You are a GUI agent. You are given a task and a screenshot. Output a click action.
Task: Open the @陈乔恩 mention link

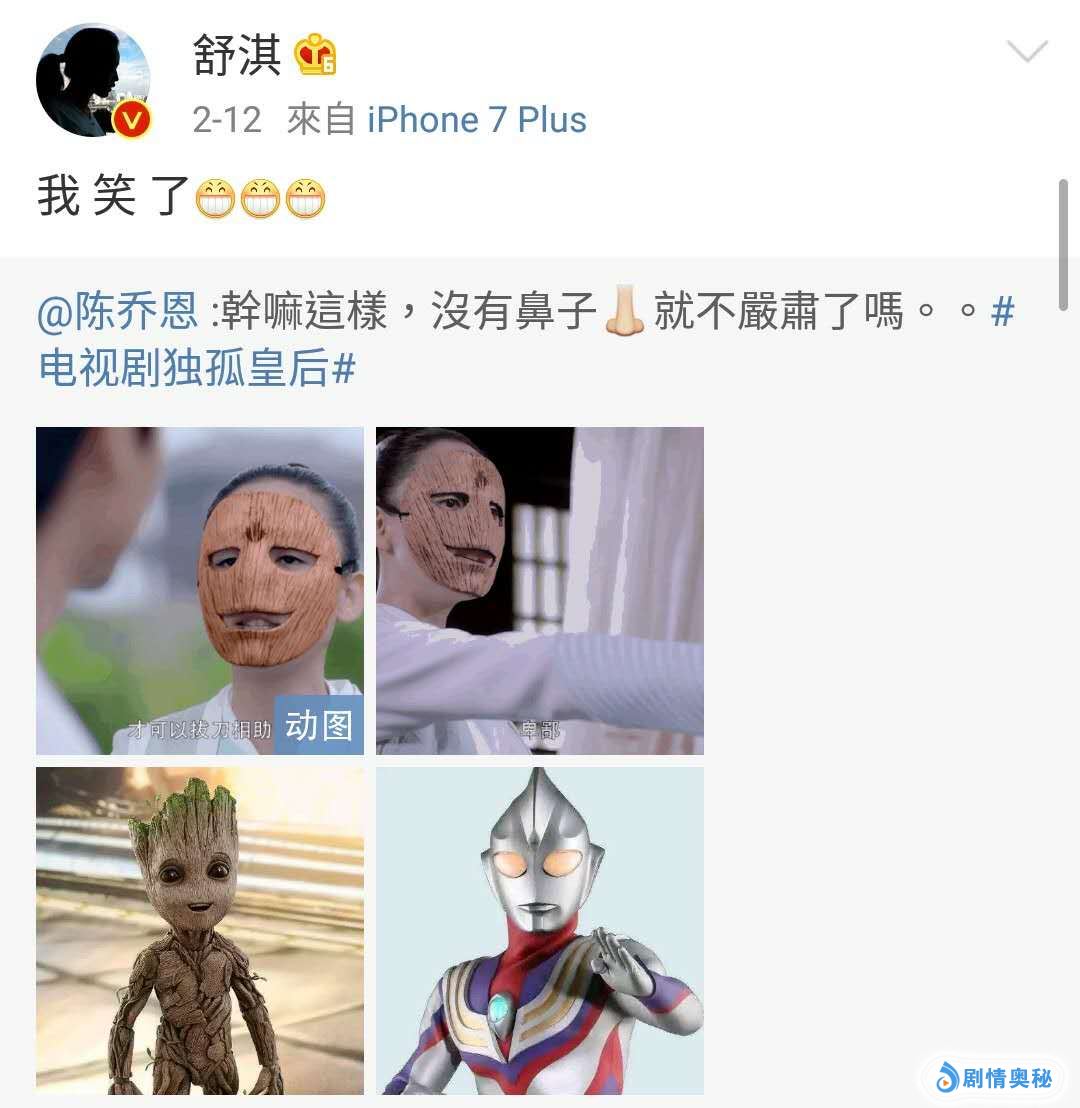point(118,313)
